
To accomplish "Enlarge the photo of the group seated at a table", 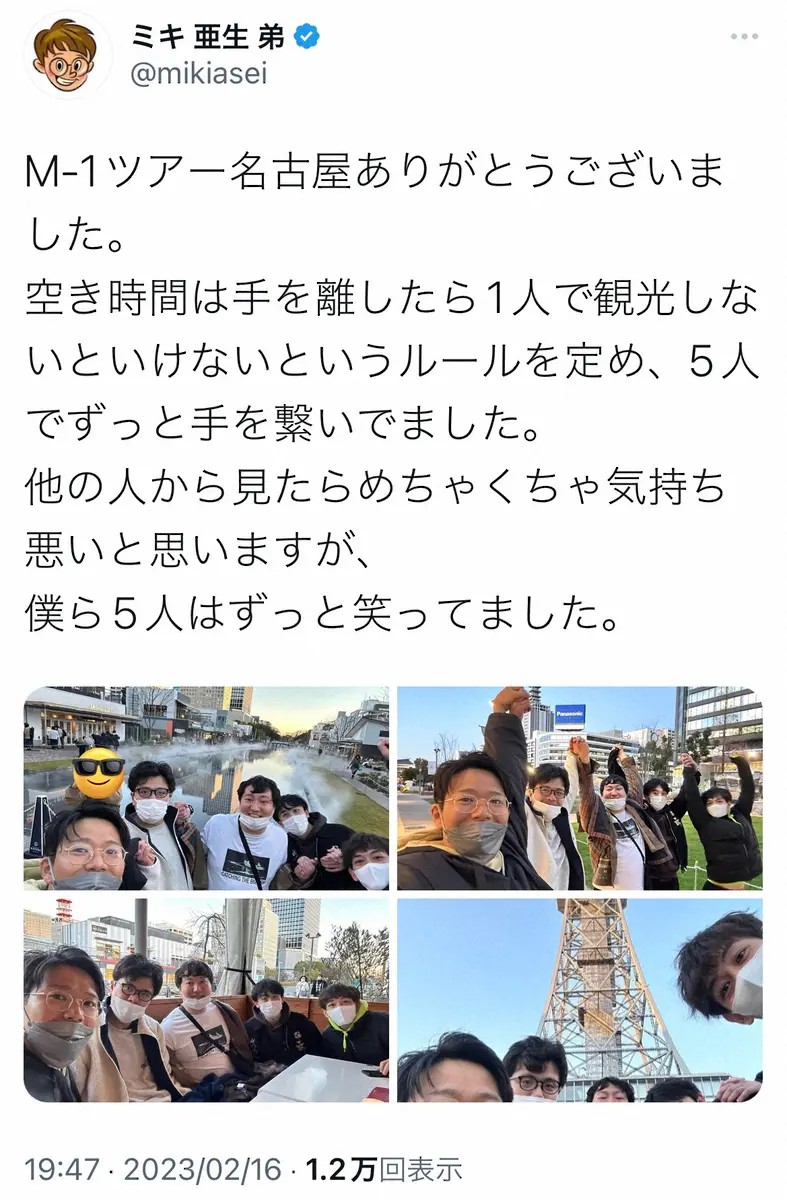I will [206, 1000].
